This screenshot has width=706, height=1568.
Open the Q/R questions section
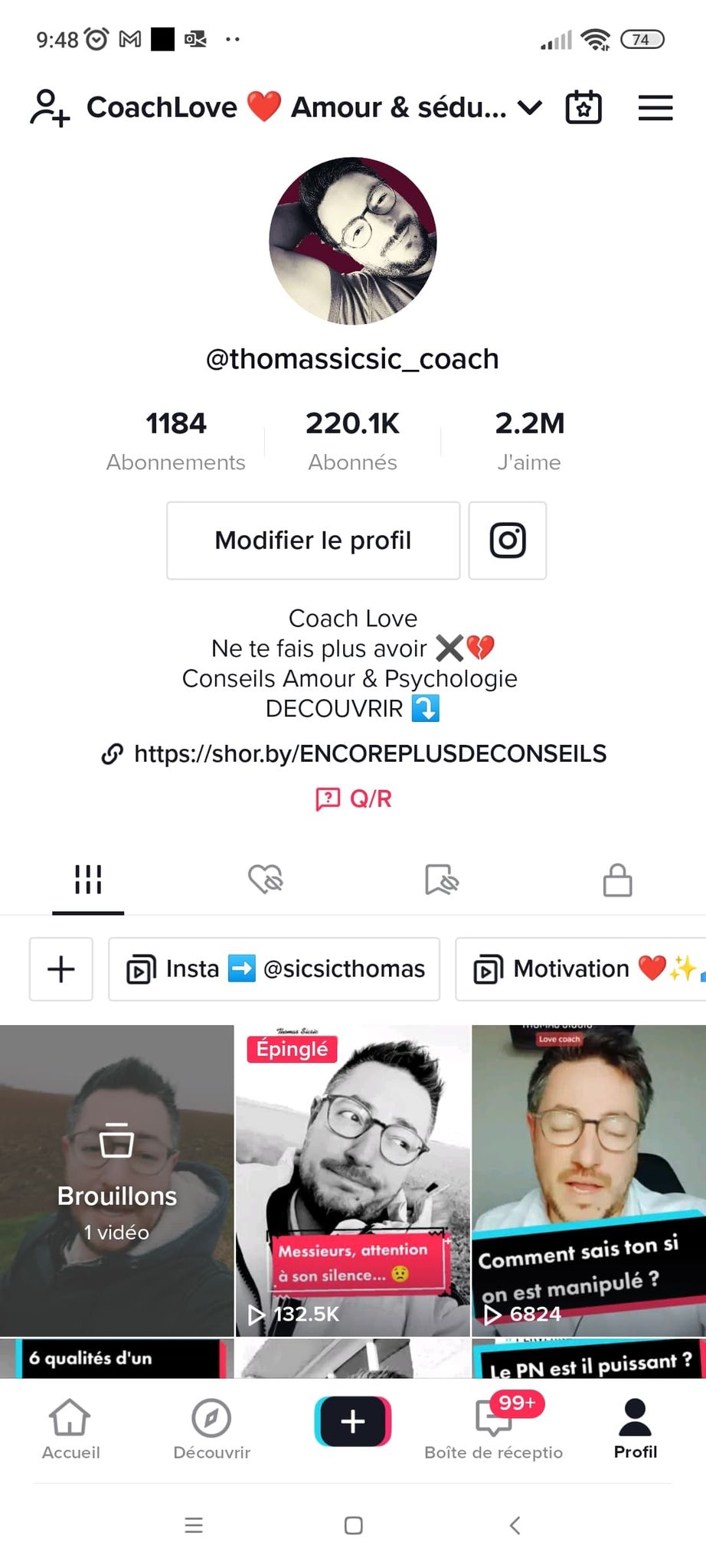point(353,799)
